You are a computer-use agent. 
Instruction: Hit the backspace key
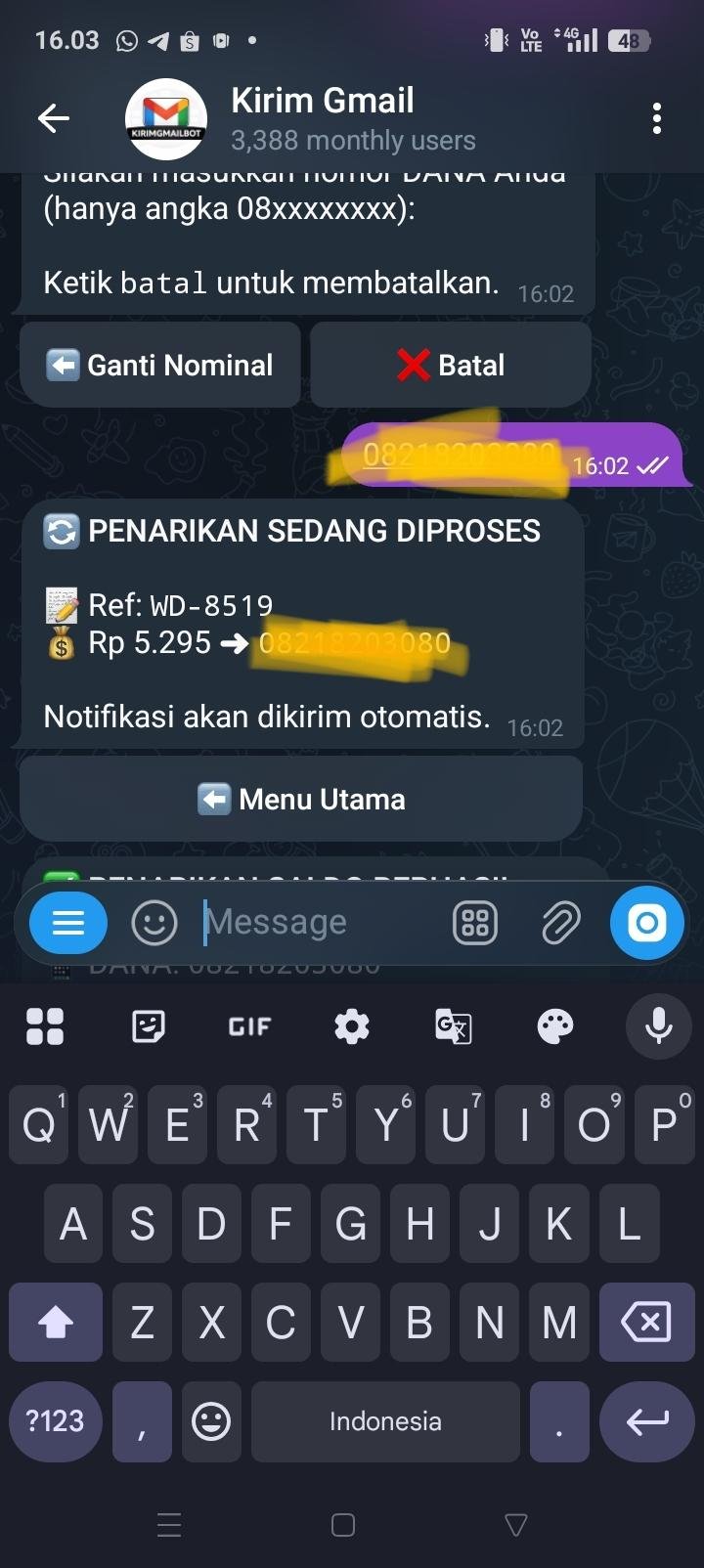646,1323
